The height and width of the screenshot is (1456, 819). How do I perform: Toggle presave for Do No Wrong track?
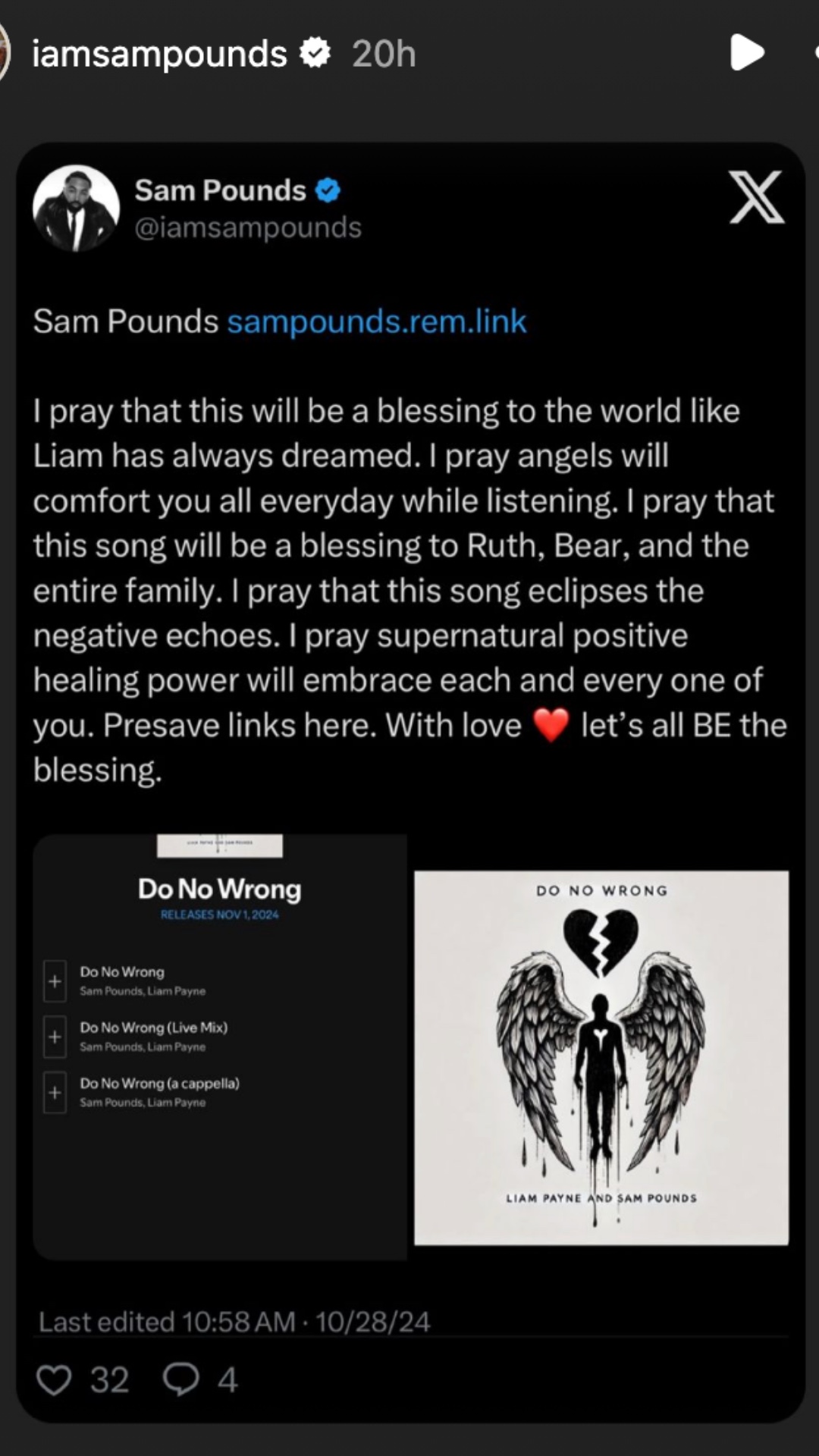(x=55, y=981)
